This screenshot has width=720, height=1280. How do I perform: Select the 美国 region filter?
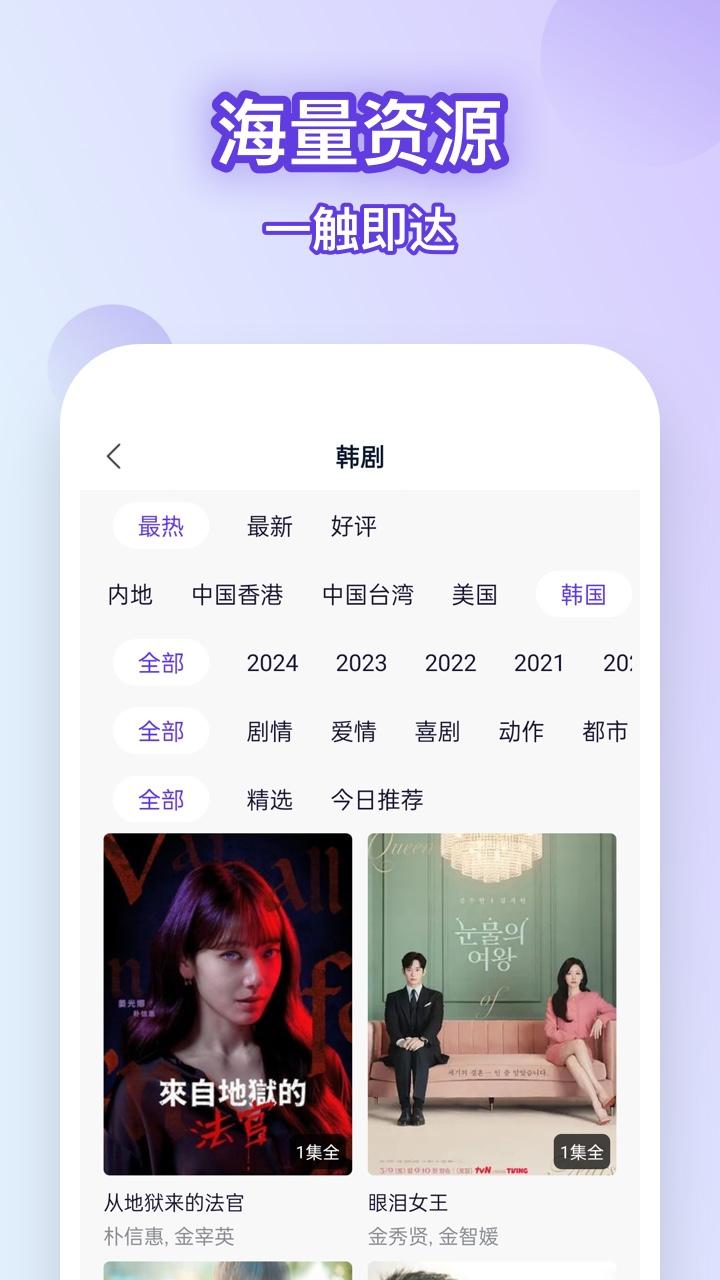tap(475, 595)
